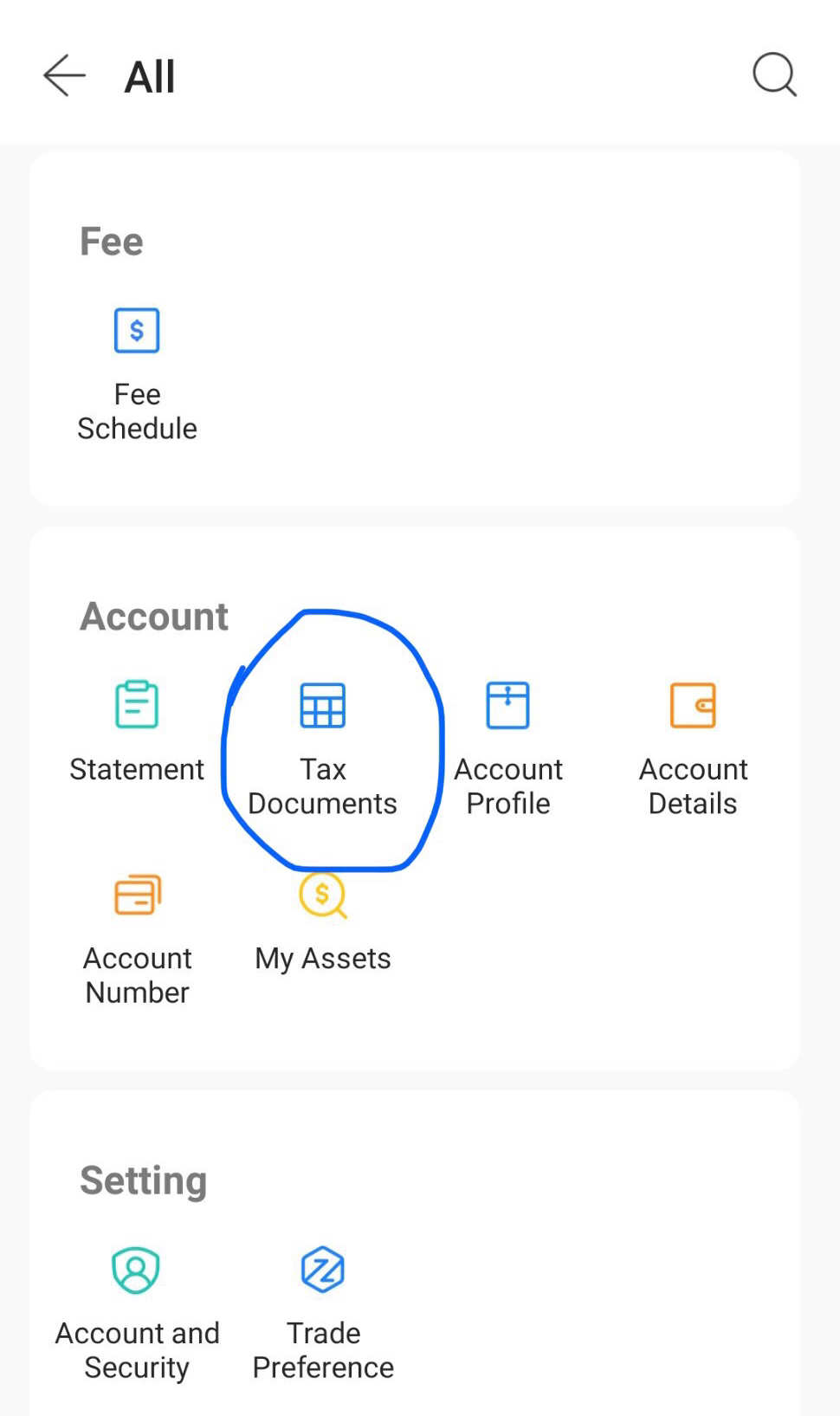The width and height of the screenshot is (840, 1416).
Task: Open the search magnifier icon
Action: [774, 74]
